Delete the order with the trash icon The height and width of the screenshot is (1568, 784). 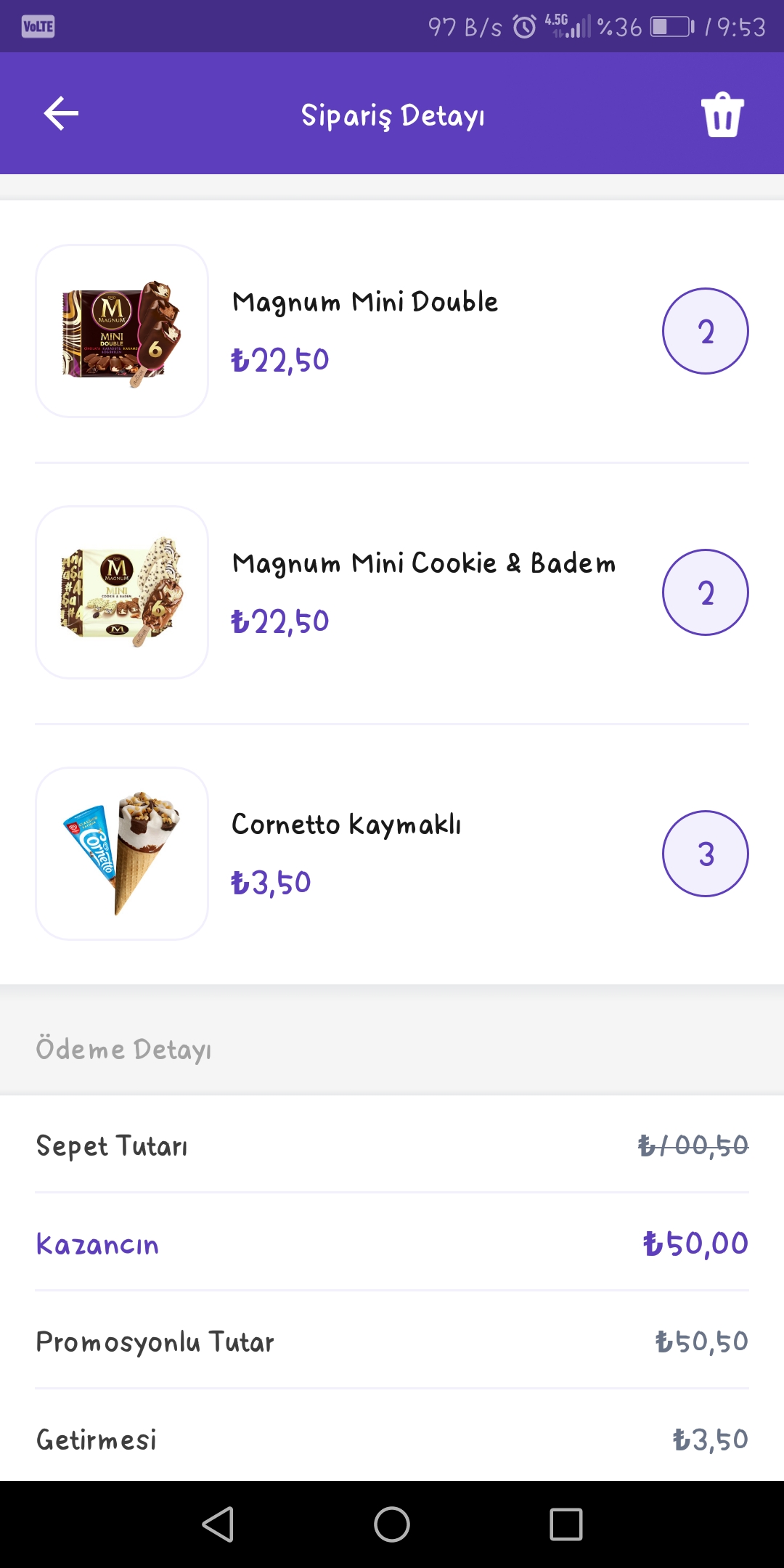(722, 115)
